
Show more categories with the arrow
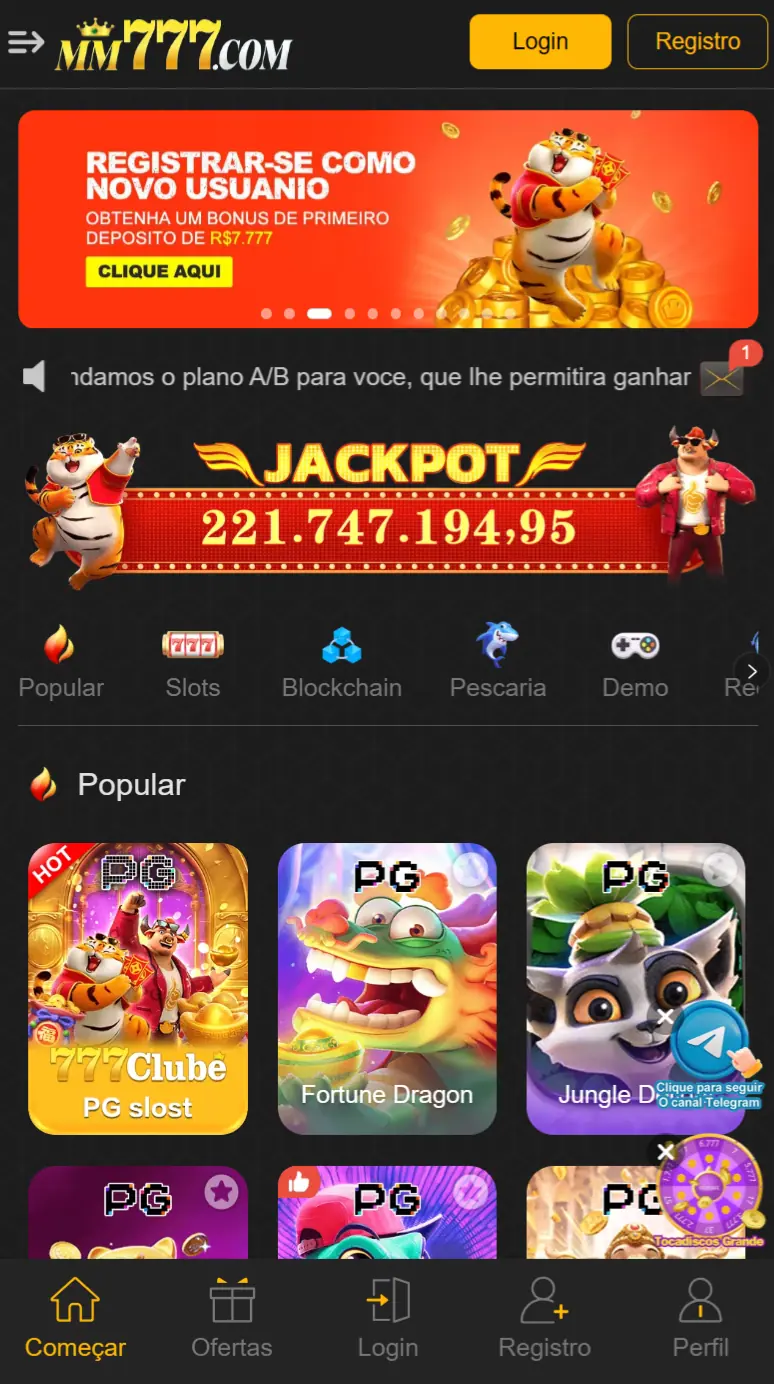(752, 672)
